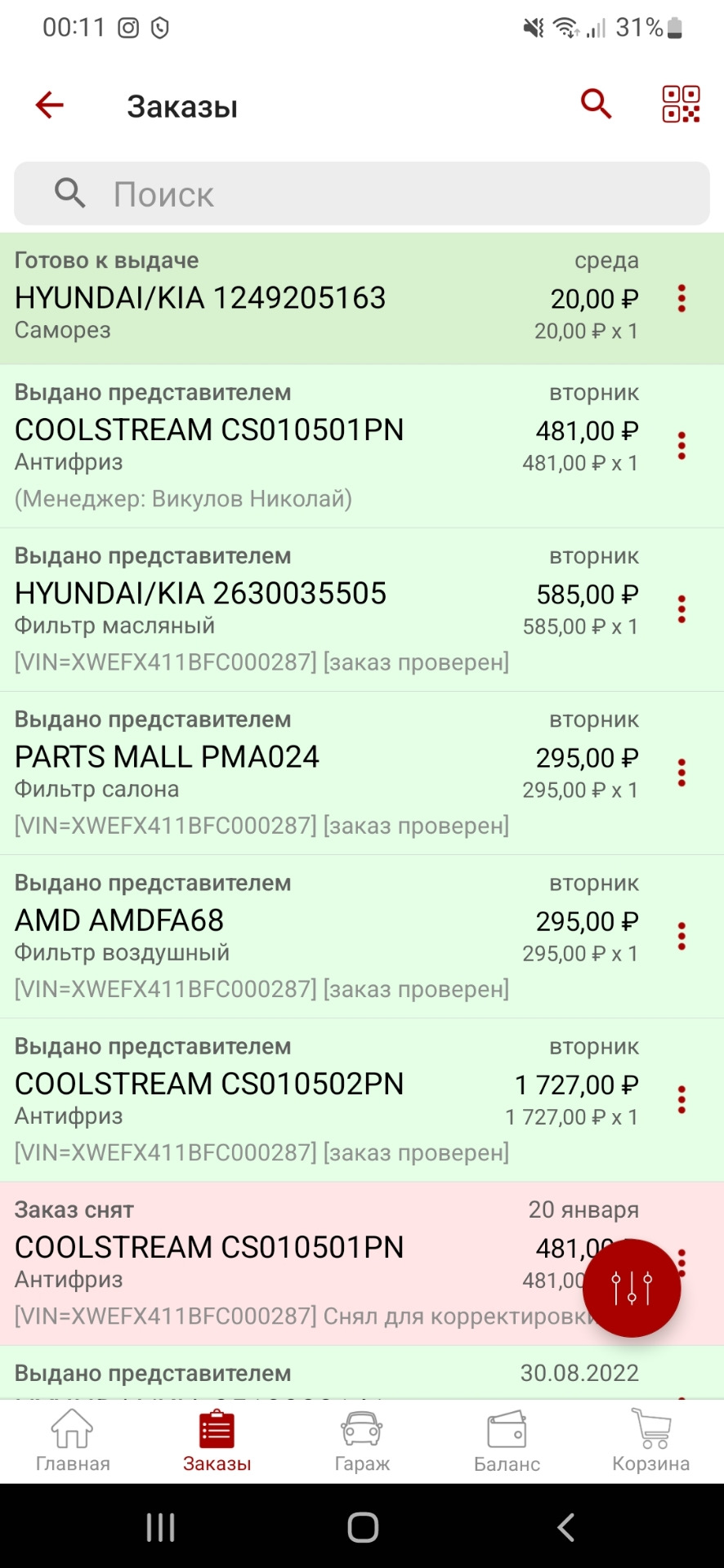Open the QR code scanner icon

[x=680, y=105]
